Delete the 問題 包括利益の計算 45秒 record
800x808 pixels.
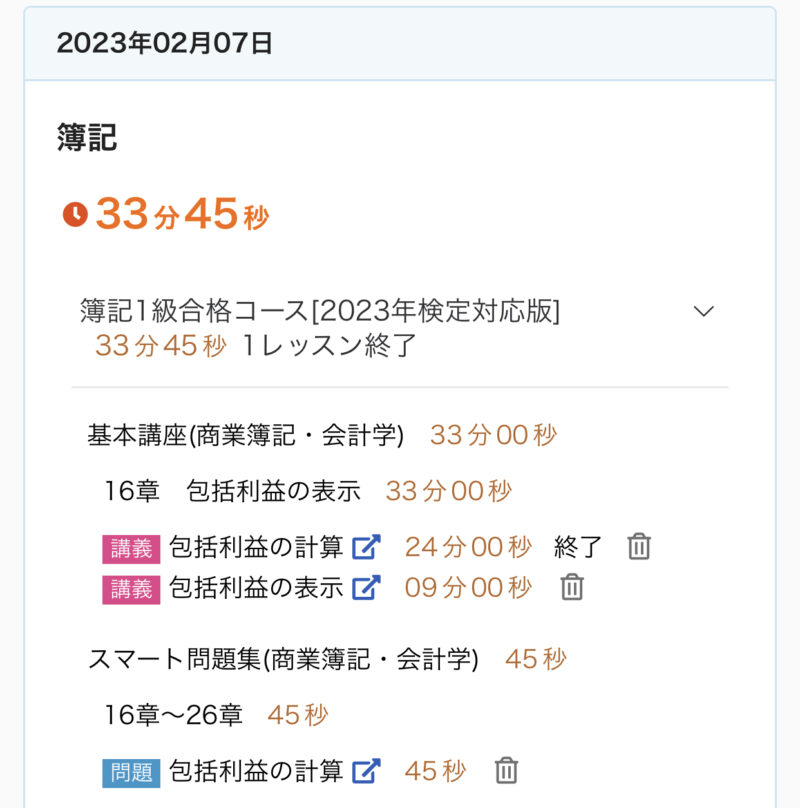coord(507,771)
